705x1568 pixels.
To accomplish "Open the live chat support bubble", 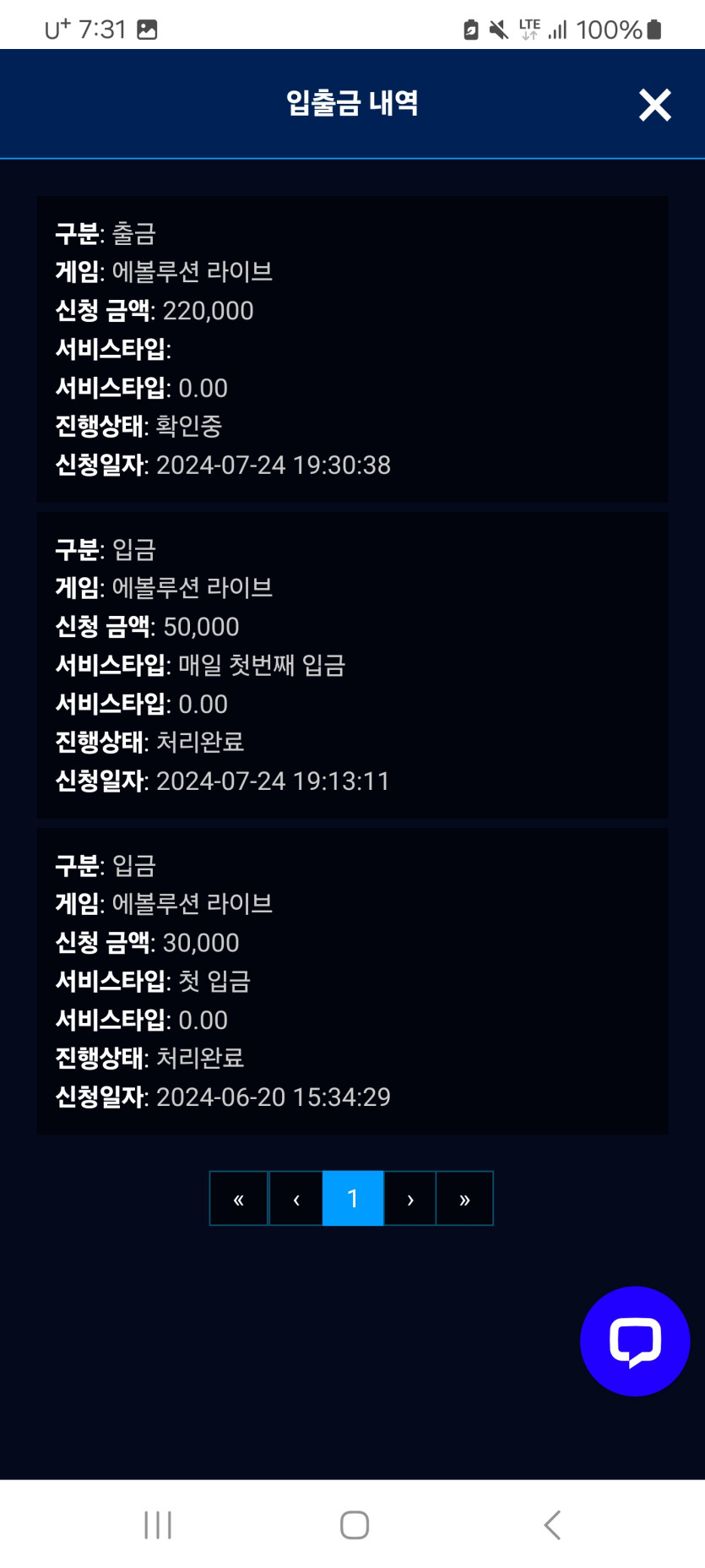I will click(x=635, y=1342).
